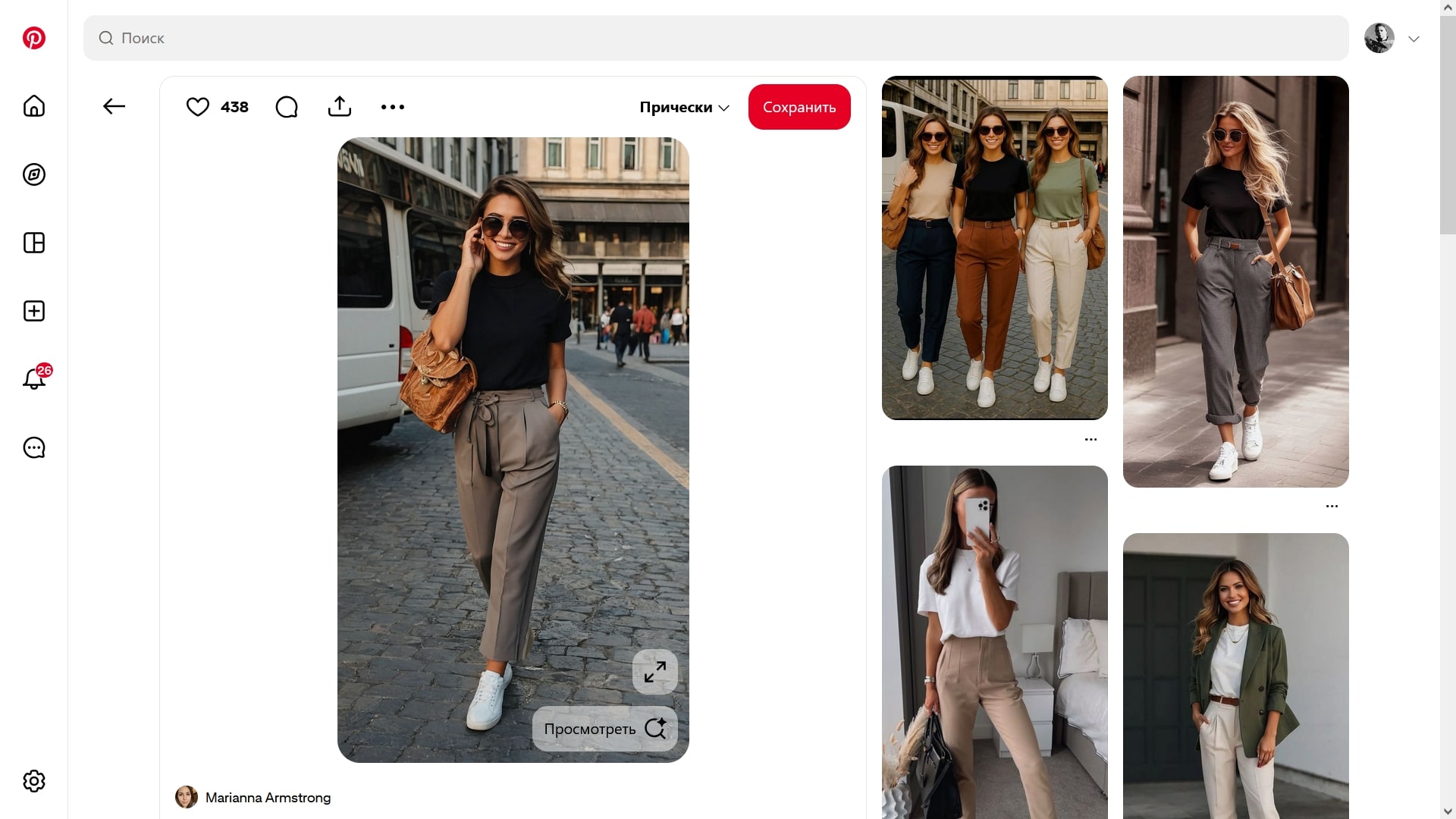Open the account dropdown chevron
This screenshot has height=819, width=1456.
pos(1414,39)
